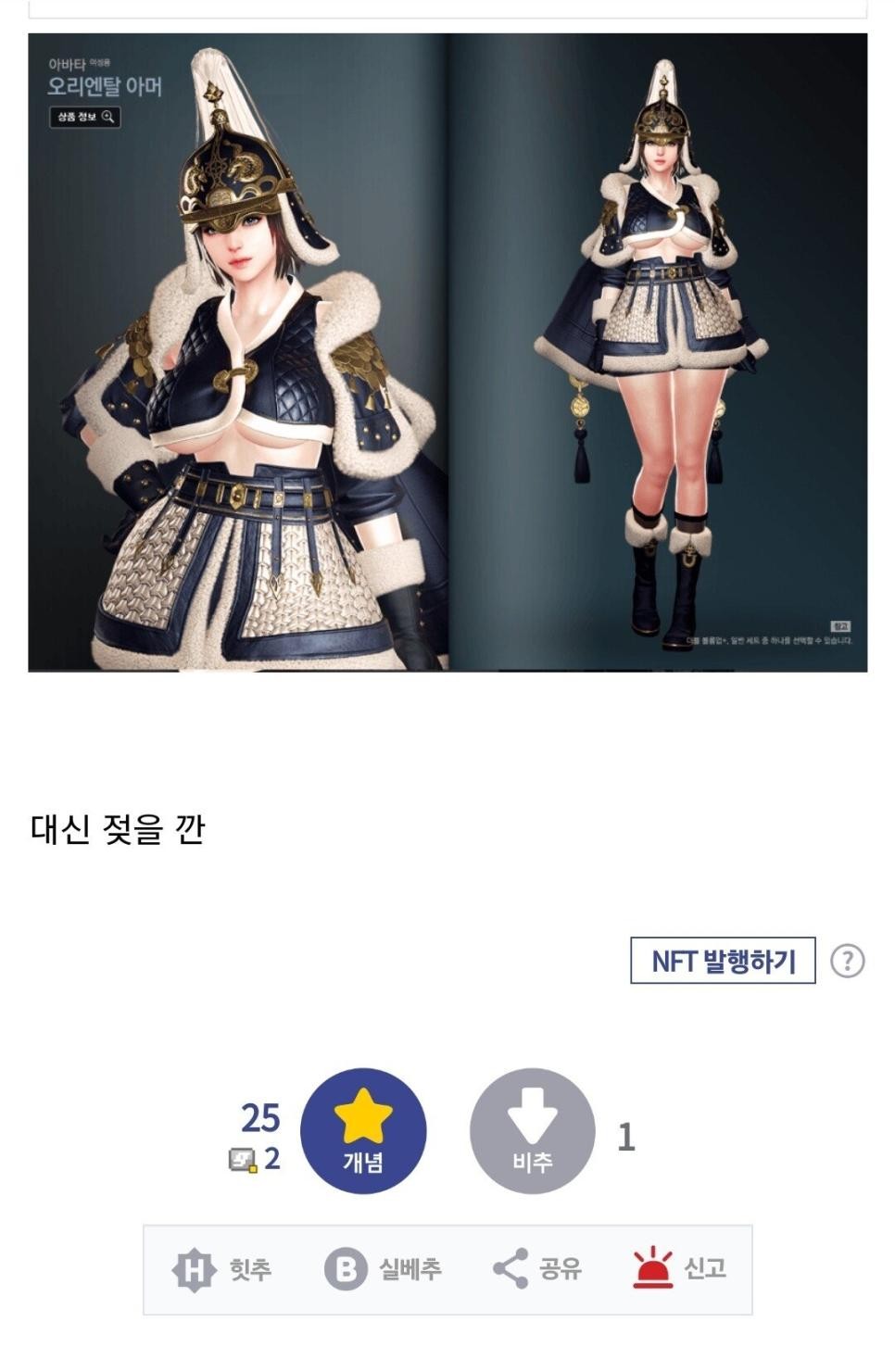Upvote the post with 개념 star
The height and width of the screenshot is (1372, 895).
click(x=363, y=1130)
